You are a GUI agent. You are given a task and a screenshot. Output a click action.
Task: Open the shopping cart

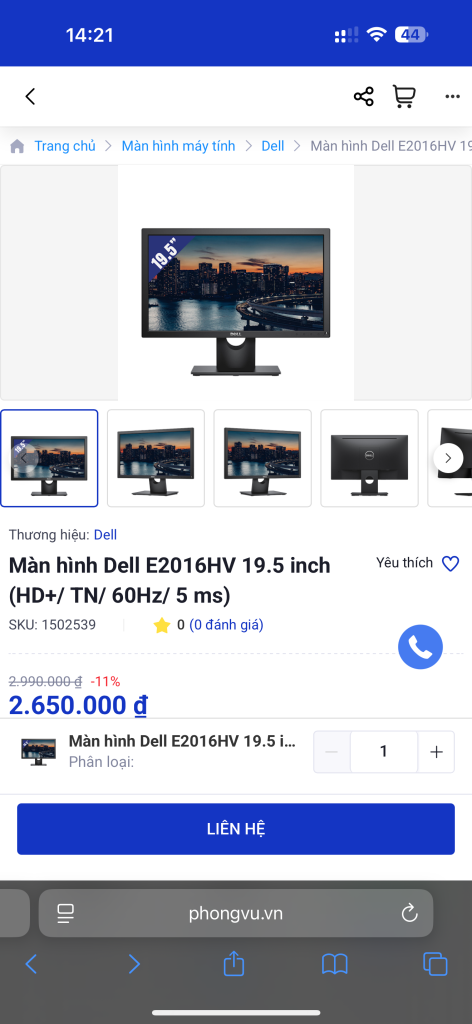coord(403,97)
